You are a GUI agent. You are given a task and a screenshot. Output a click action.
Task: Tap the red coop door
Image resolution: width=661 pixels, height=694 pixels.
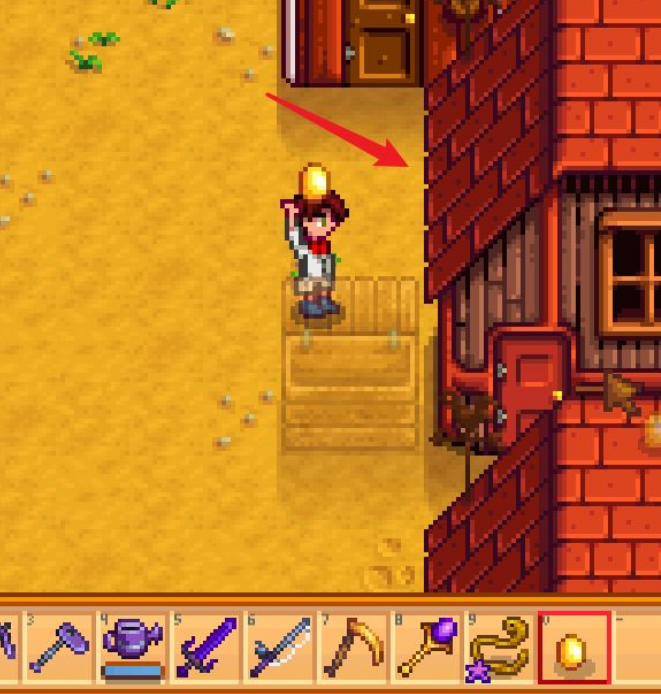[530, 385]
